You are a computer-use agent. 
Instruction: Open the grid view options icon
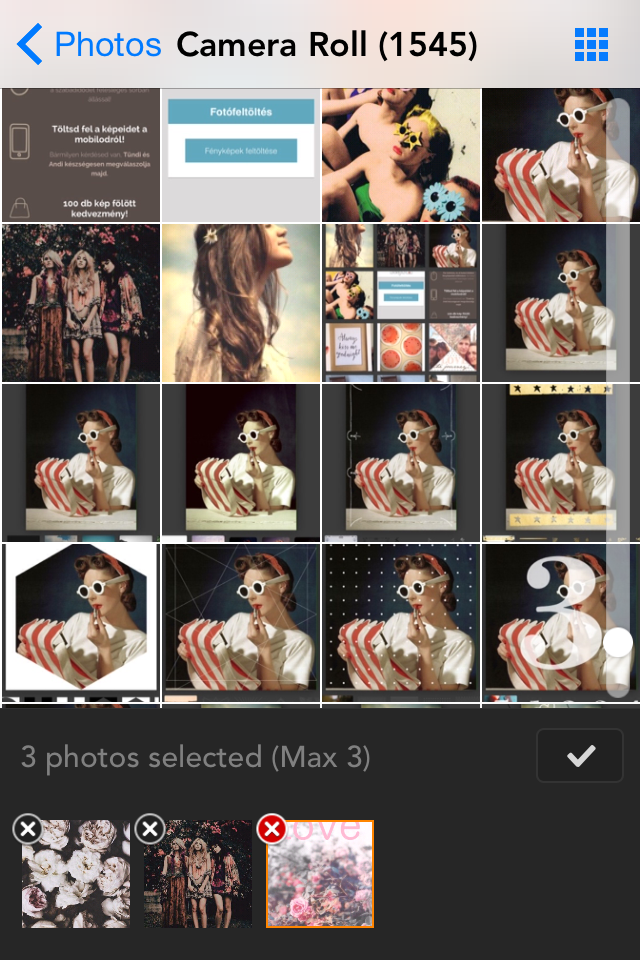pyautogui.click(x=591, y=45)
